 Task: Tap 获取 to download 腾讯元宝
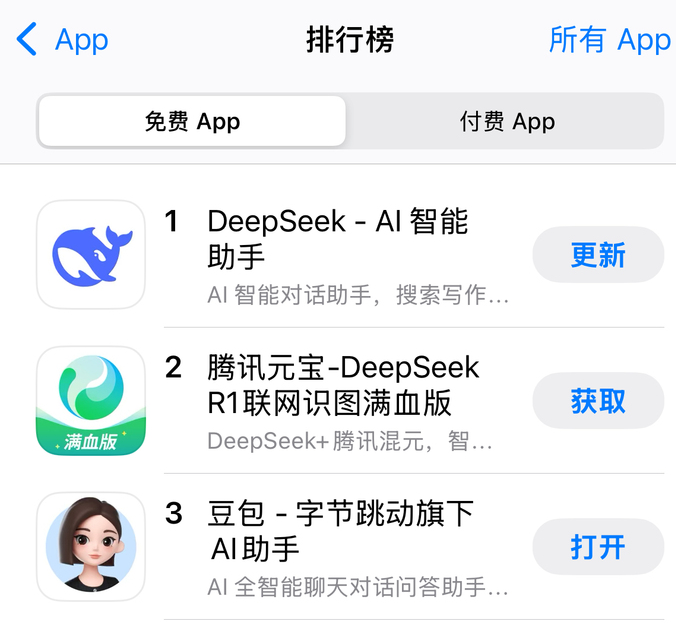(x=598, y=401)
